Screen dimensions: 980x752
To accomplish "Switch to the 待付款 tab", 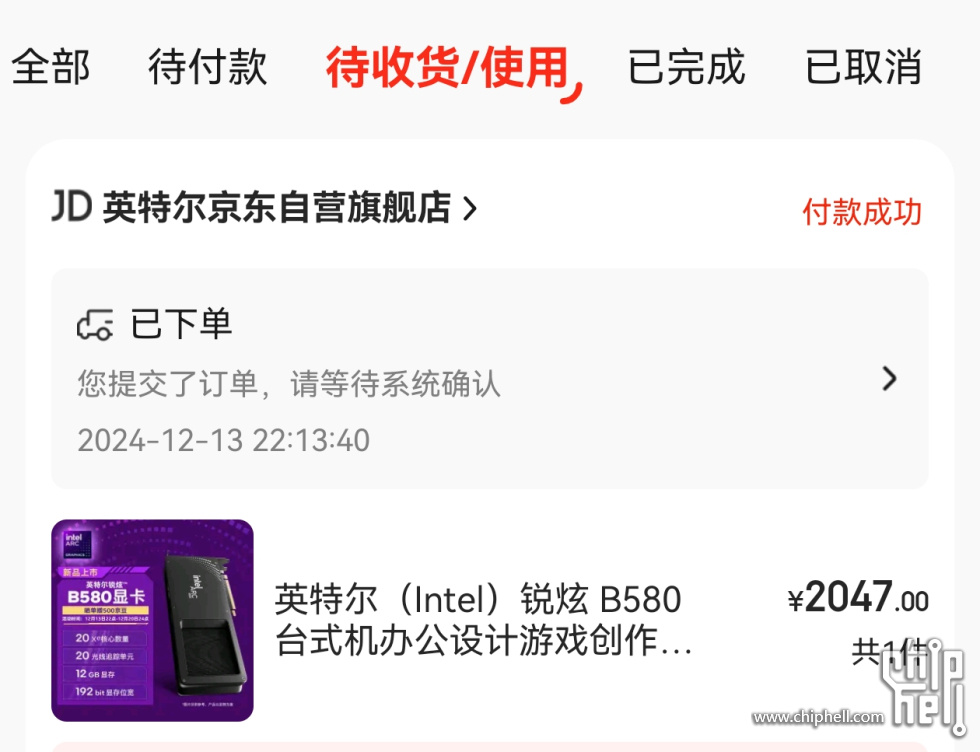I will (x=207, y=68).
